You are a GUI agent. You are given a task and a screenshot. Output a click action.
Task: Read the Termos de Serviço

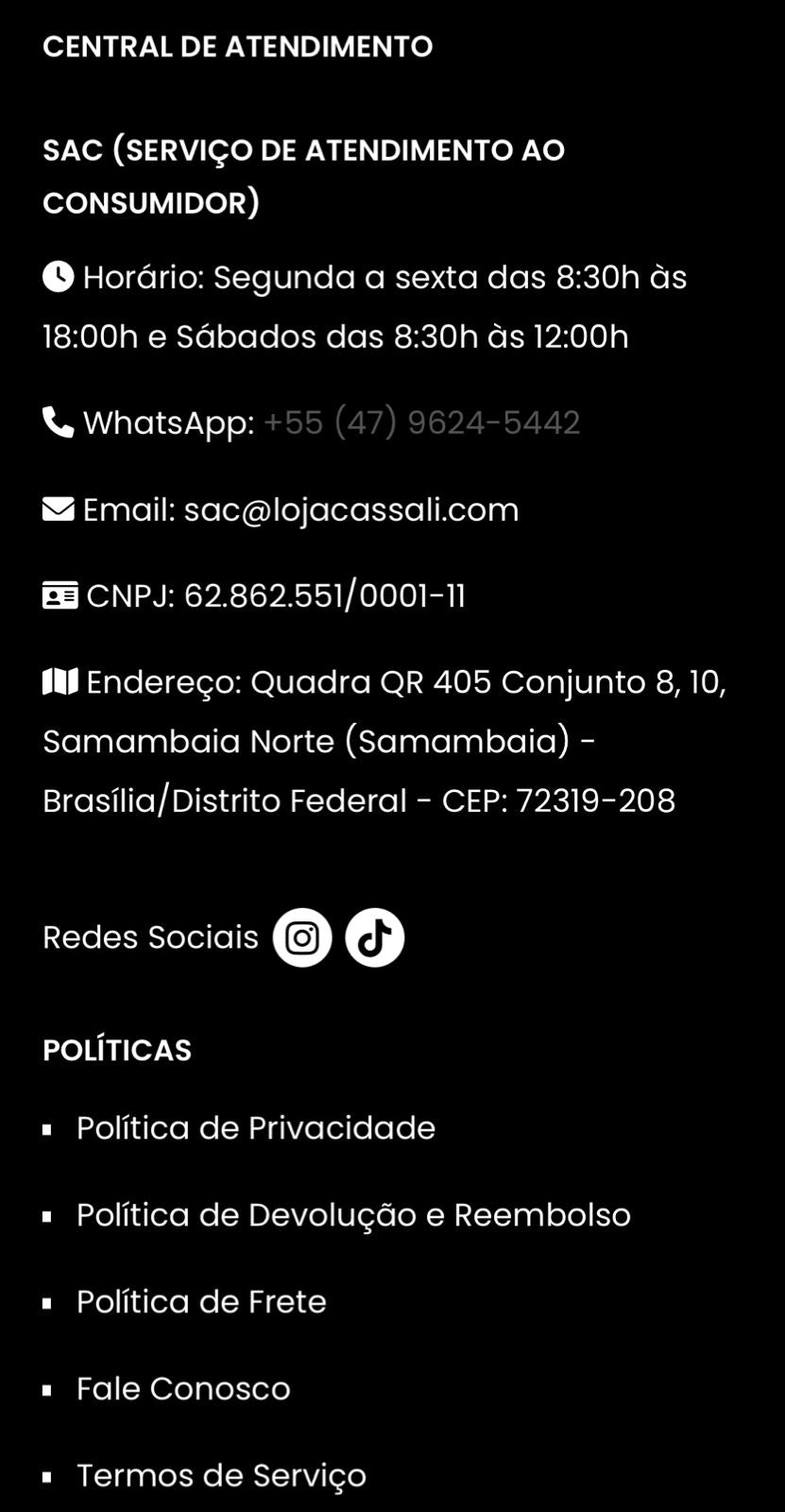point(221,1475)
